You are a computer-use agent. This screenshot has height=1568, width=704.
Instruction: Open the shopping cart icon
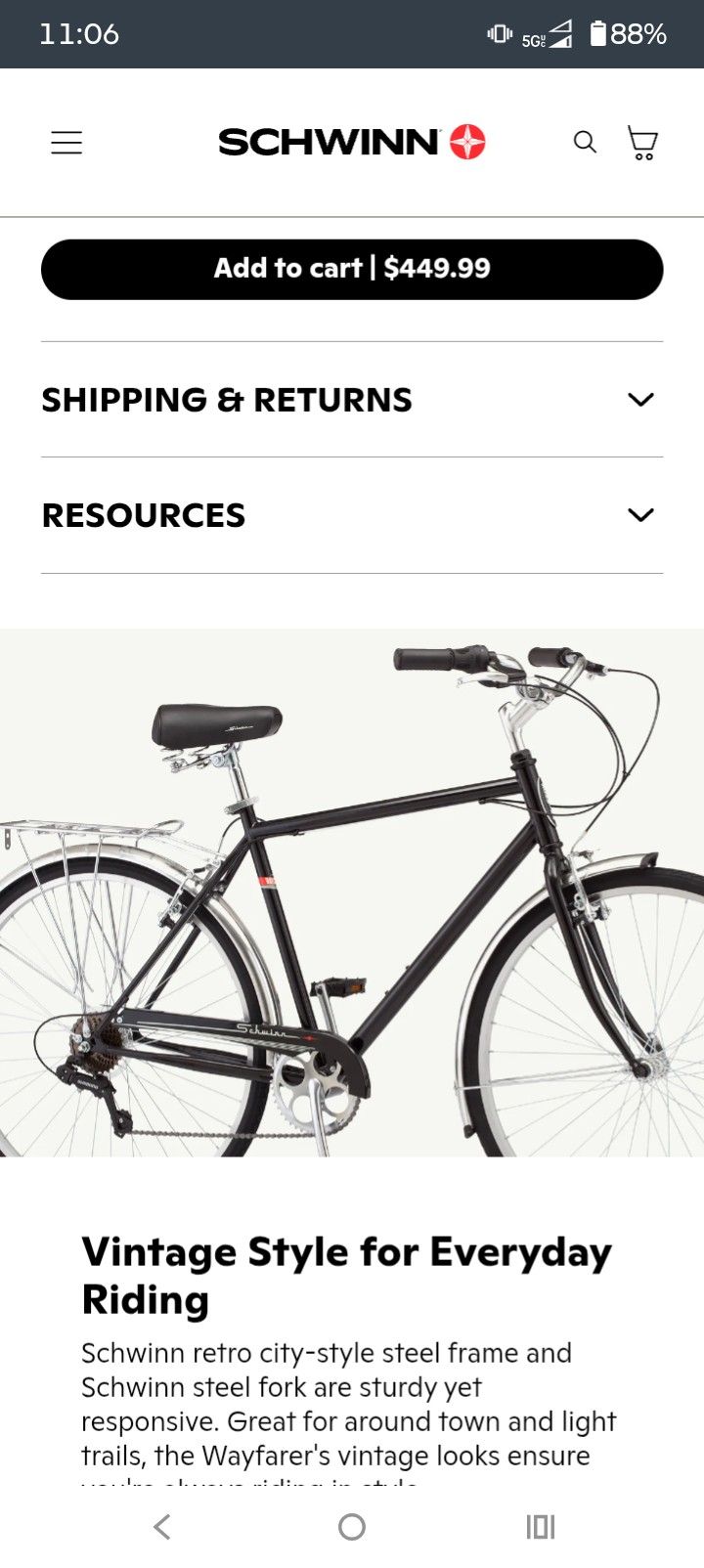[642, 142]
